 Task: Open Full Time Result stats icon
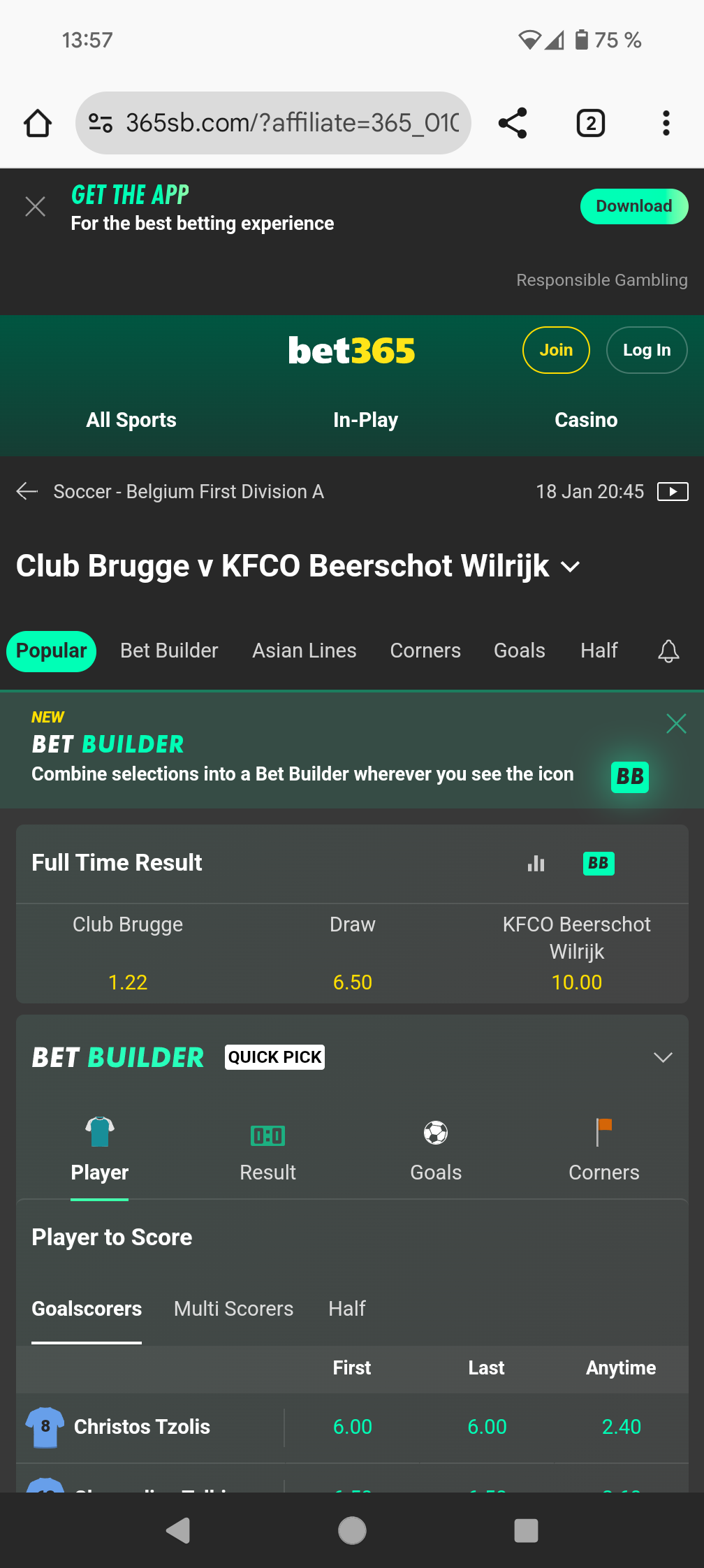tap(536, 864)
